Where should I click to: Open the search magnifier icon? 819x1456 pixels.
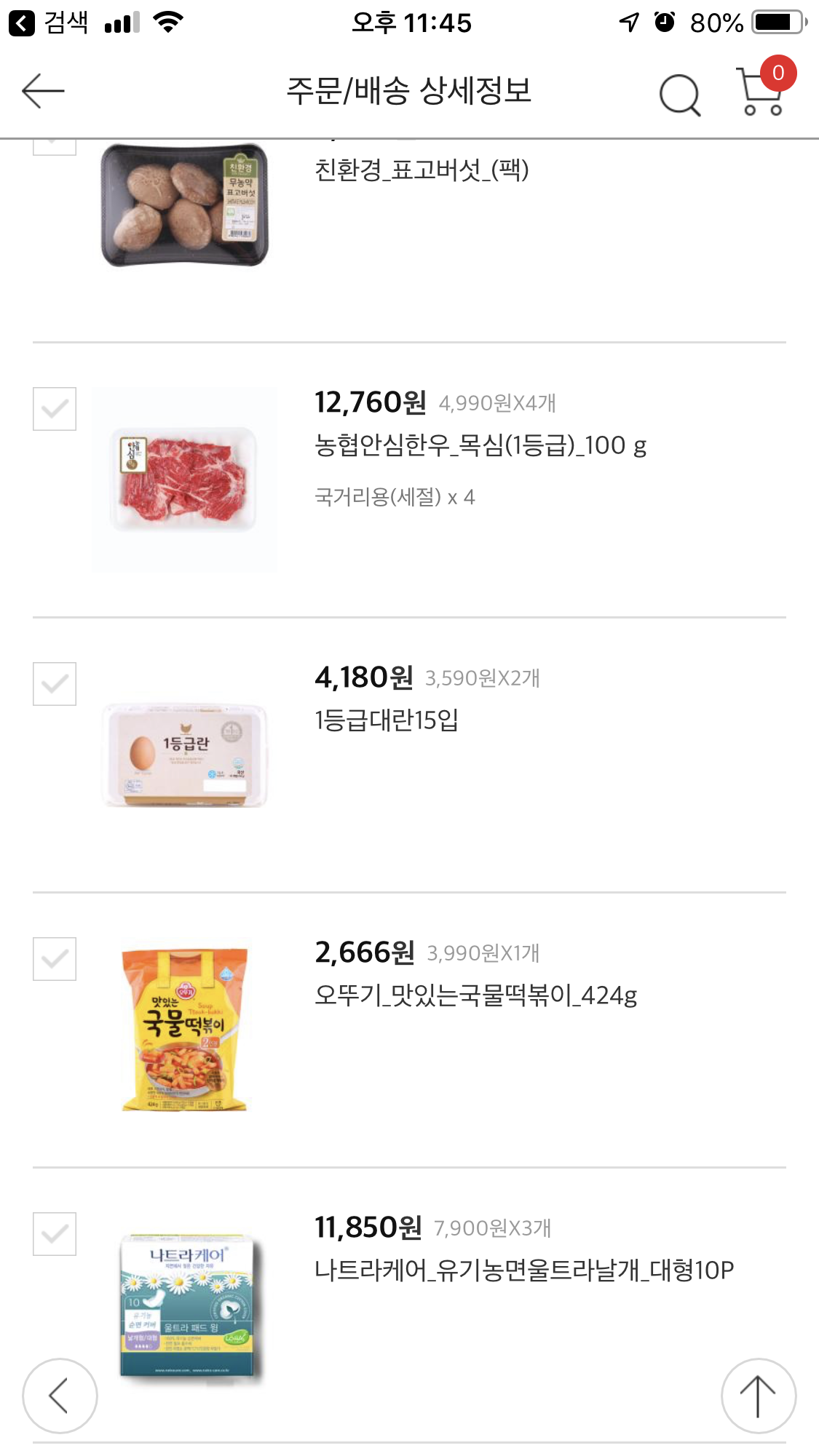(x=679, y=95)
